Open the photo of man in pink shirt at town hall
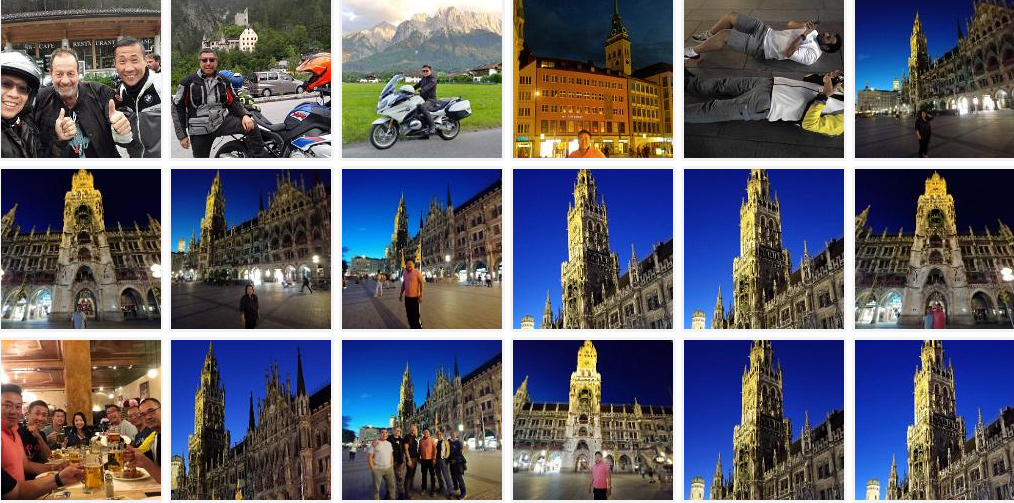Screen dimensions: 1014x503 [593, 420]
